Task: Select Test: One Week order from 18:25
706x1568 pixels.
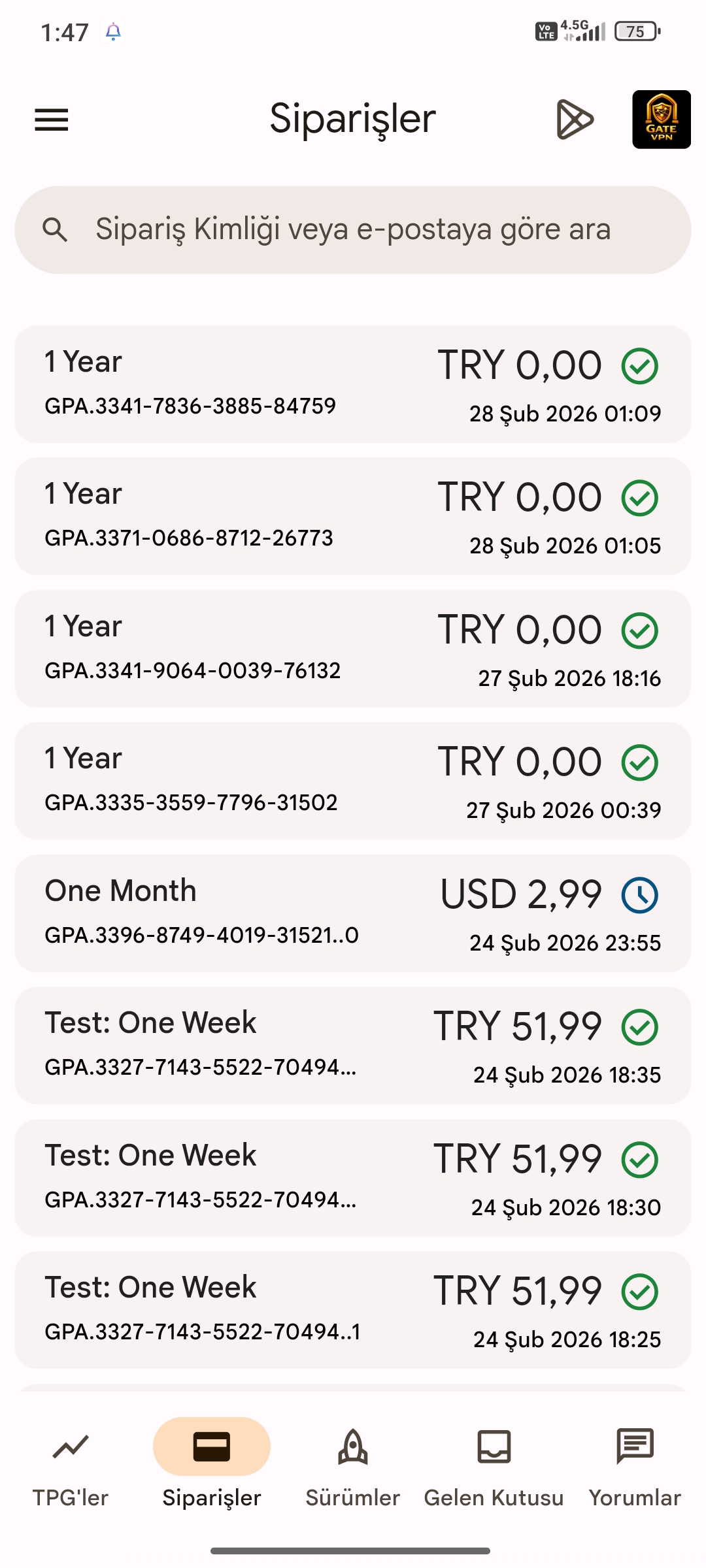Action: 353,1310
